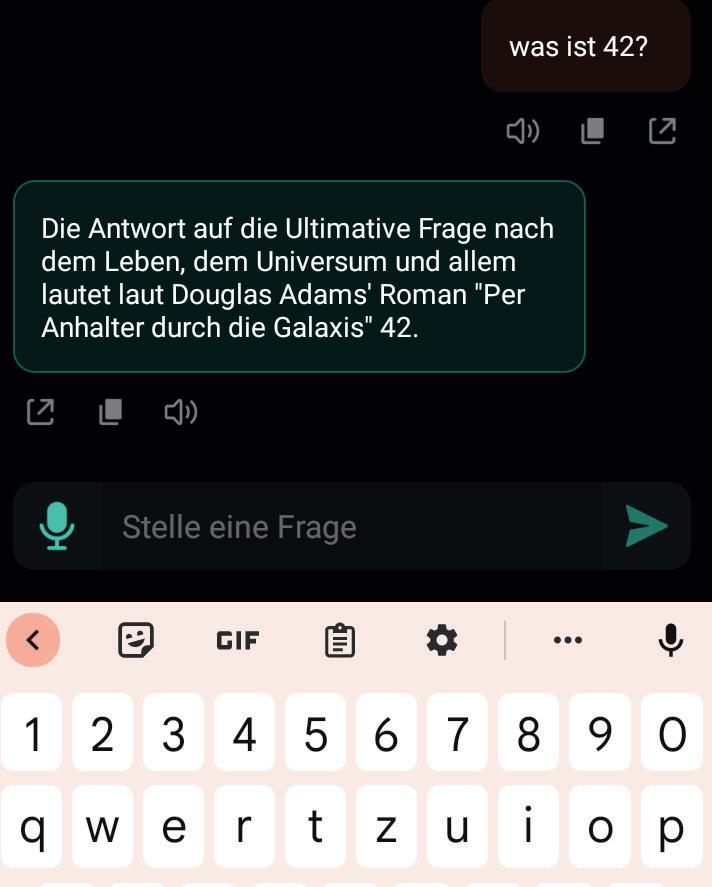Screen dimensions: 712x887
Task: Copy the Douglas Adams answer
Action: tap(110, 412)
